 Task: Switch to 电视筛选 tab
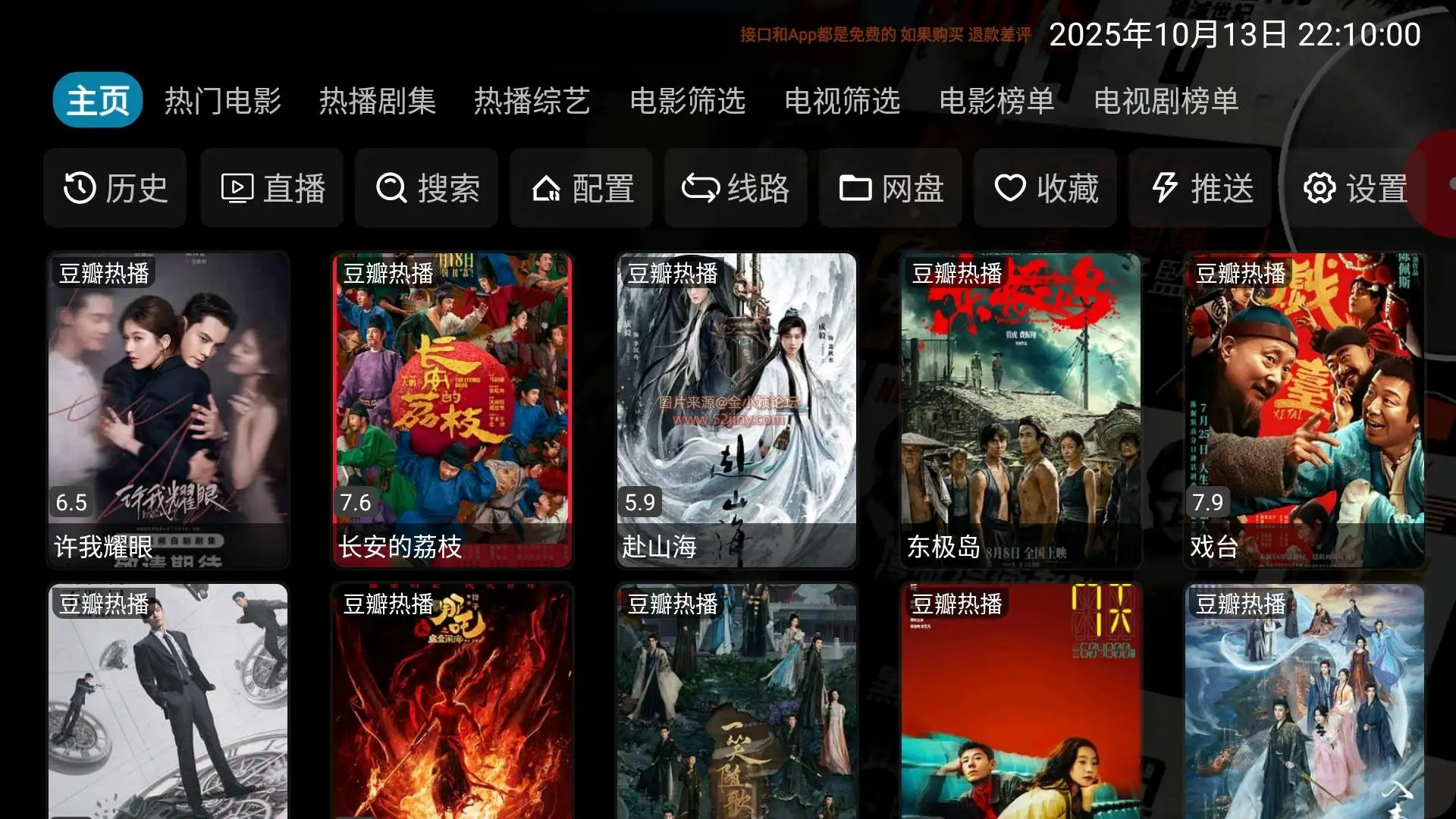(842, 101)
